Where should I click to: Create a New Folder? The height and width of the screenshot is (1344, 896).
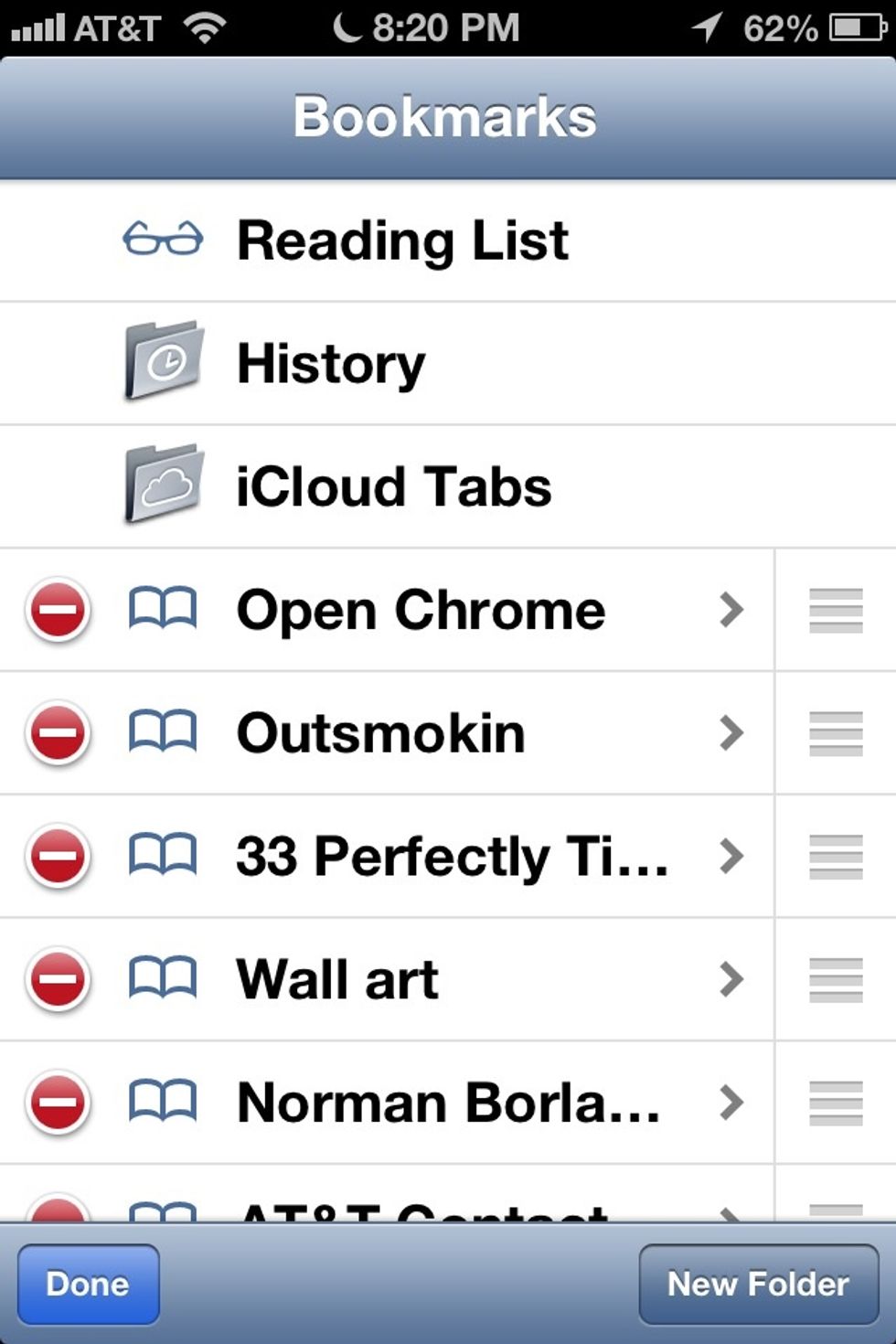click(x=757, y=1284)
